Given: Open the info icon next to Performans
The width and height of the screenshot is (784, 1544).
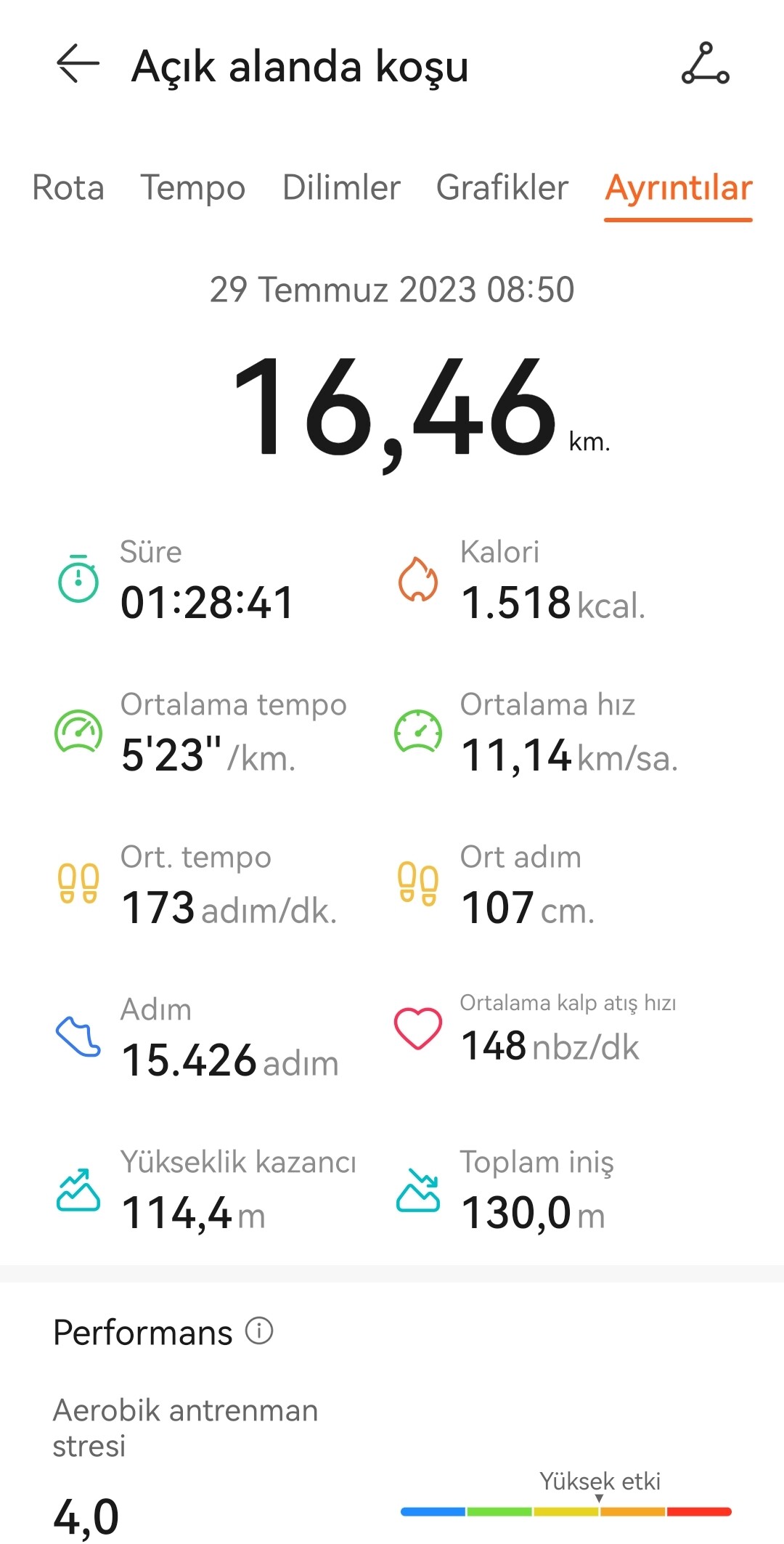Looking at the screenshot, I should click(259, 1330).
